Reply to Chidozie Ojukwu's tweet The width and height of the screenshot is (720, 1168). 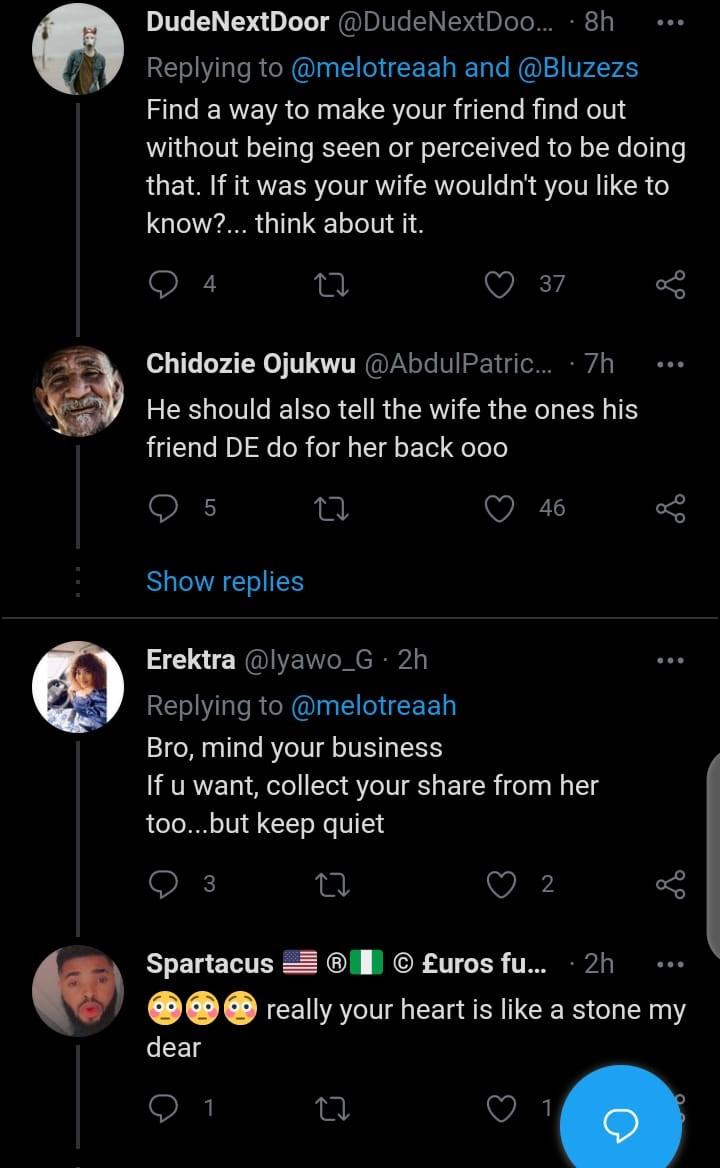coord(163,508)
